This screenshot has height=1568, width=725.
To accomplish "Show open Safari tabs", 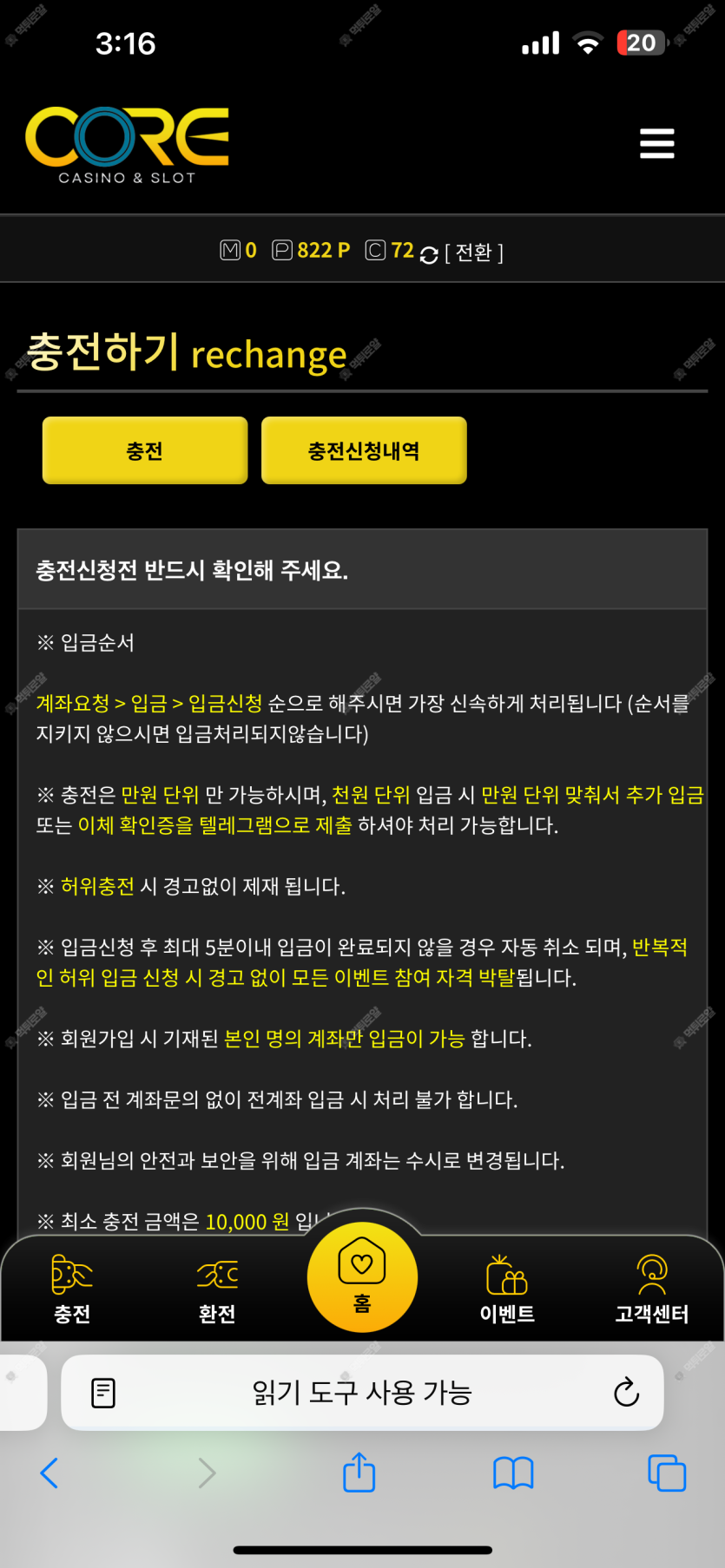I will point(667,1473).
